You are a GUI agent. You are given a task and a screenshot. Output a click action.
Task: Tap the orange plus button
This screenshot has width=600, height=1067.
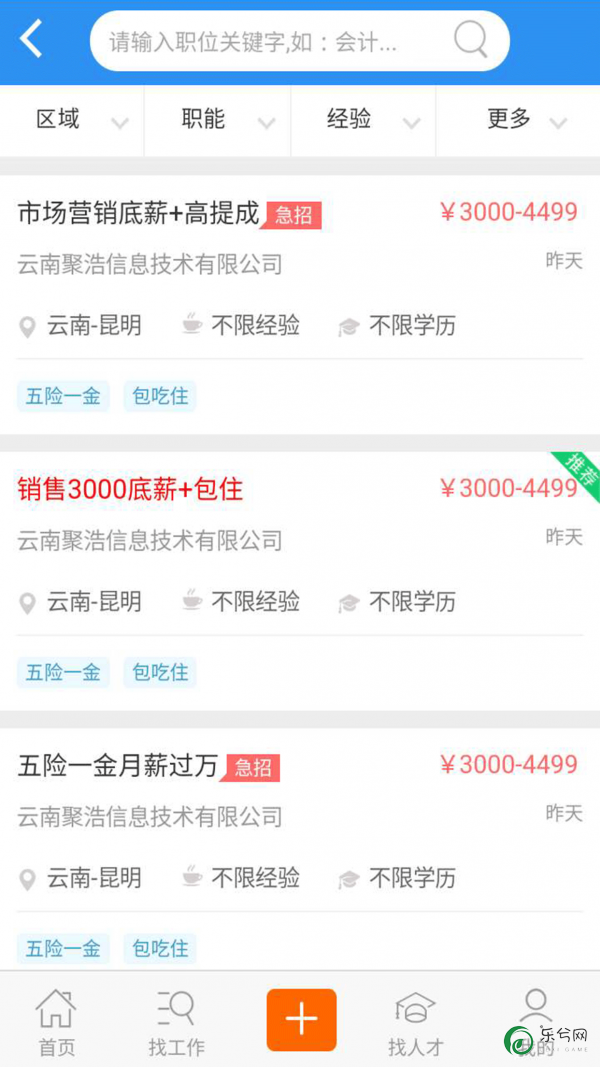click(x=301, y=1019)
